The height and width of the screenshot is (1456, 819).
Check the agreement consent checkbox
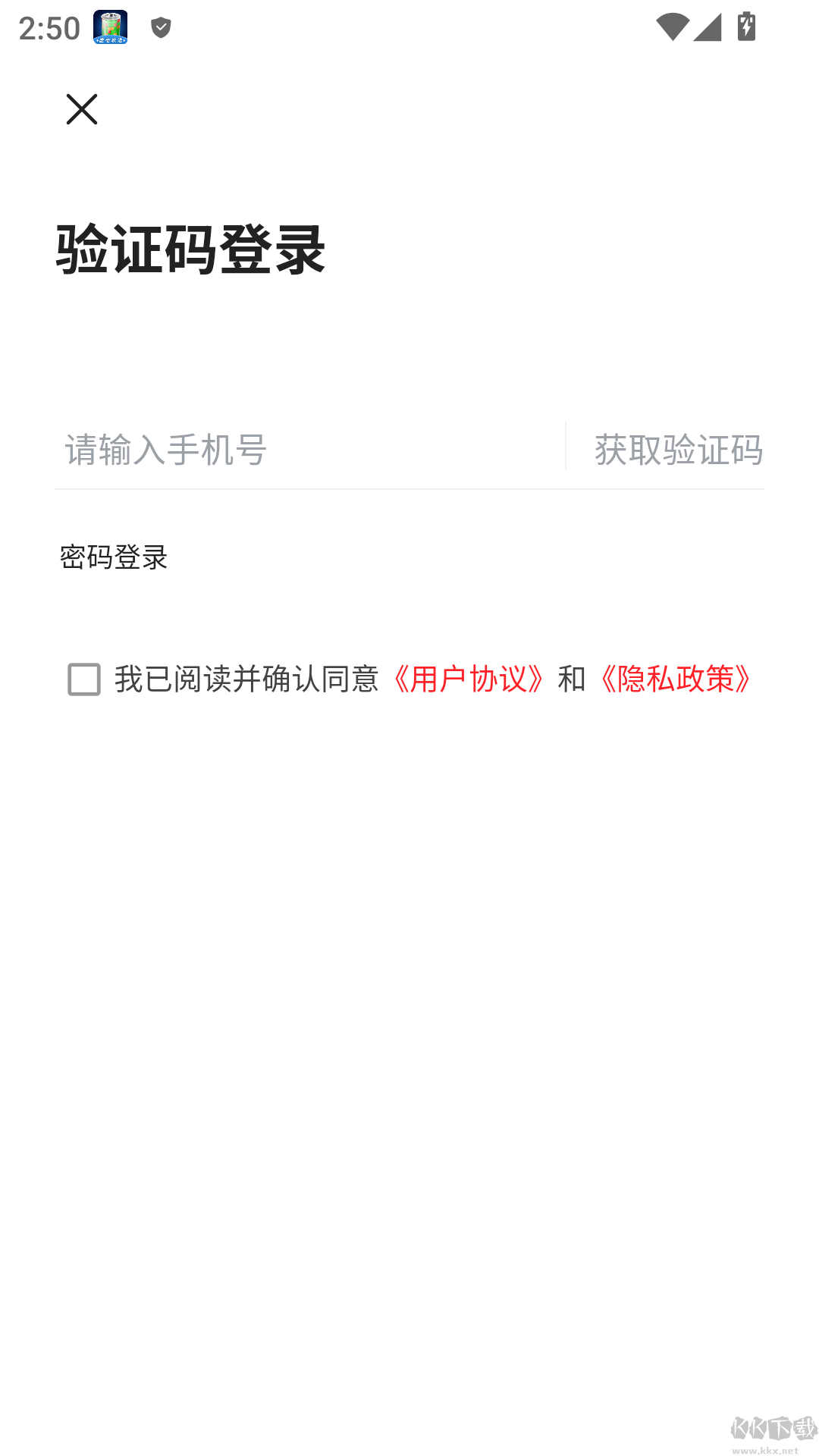click(x=83, y=680)
